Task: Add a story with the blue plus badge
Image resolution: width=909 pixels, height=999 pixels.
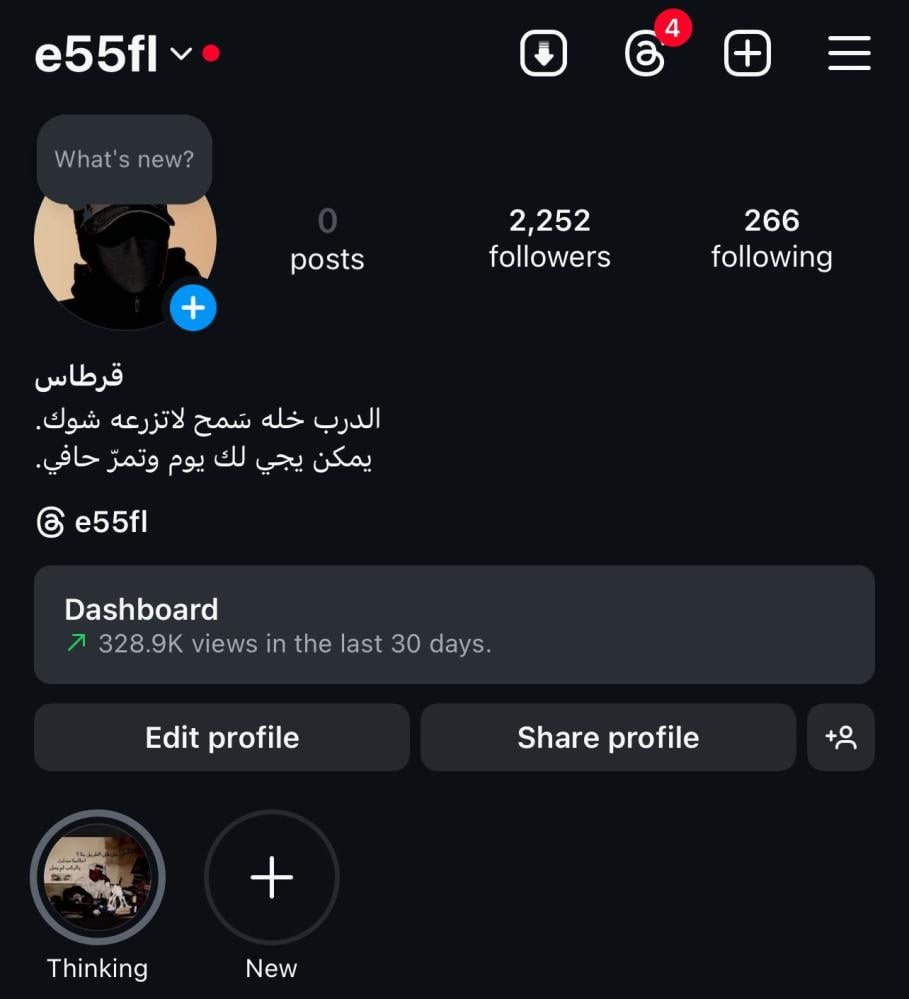Action: (193, 308)
